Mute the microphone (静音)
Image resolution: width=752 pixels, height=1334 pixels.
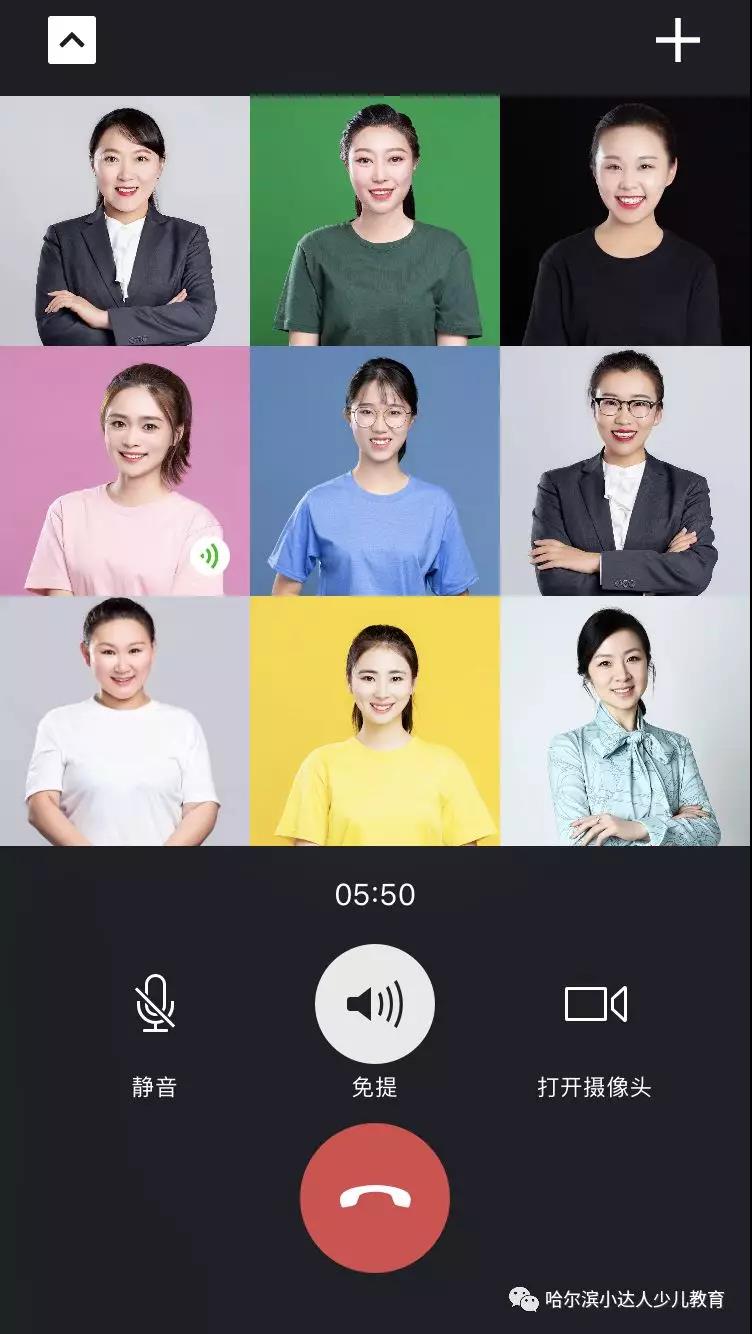tap(155, 1004)
